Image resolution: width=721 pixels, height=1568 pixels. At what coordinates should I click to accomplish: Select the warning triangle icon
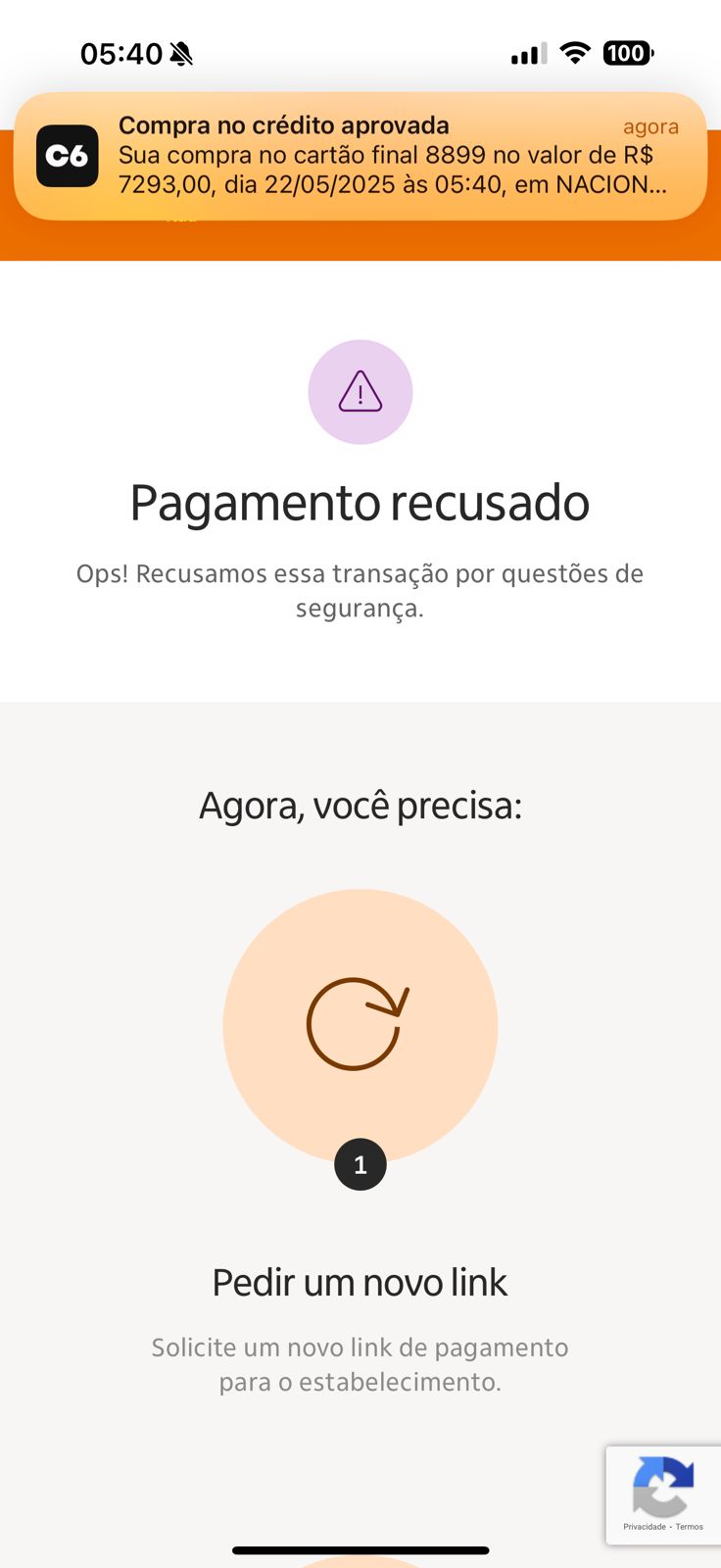pyautogui.click(x=360, y=392)
